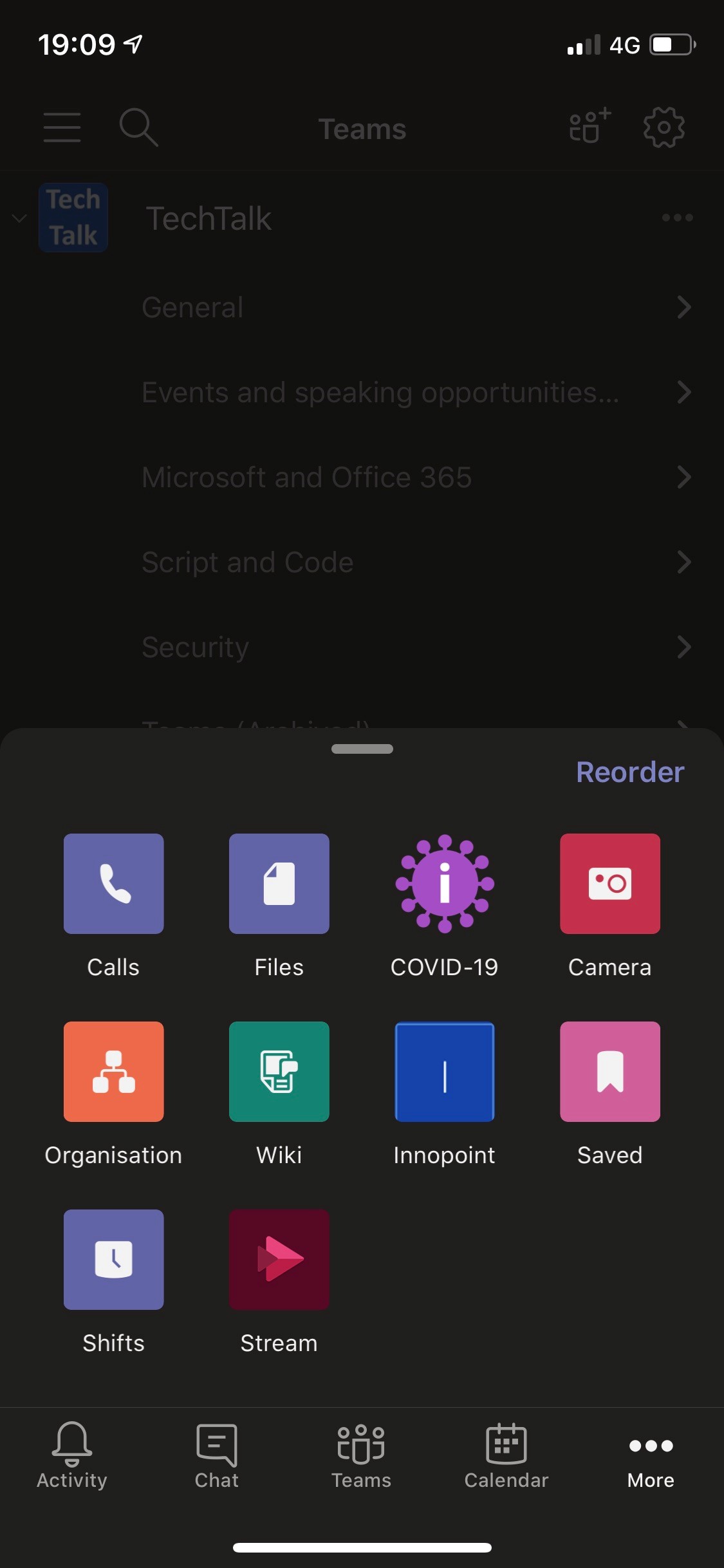The height and width of the screenshot is (1568, 724).
Task: Select the Files icon
Action: tap(279, 883)
